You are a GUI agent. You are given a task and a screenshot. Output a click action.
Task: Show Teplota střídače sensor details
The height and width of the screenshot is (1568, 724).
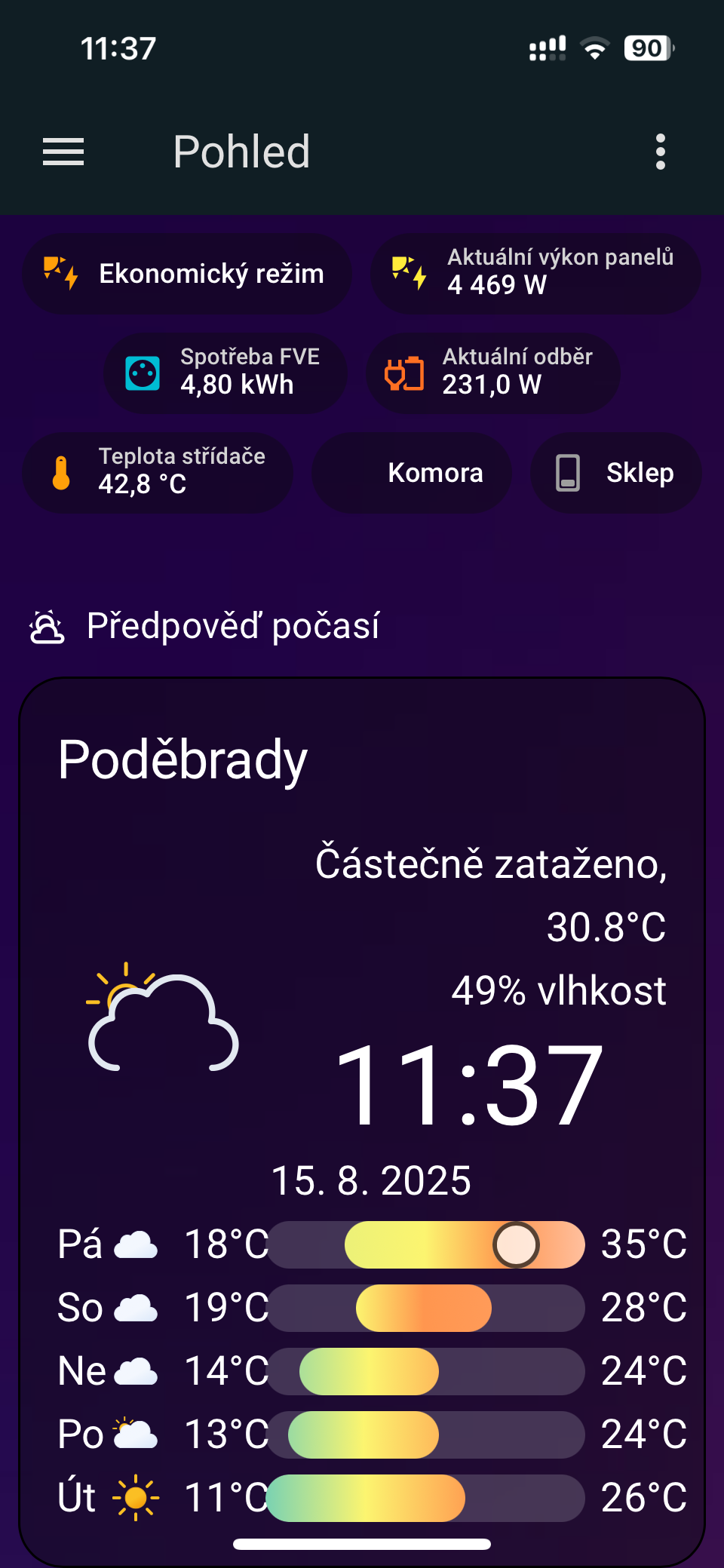pyautogui.click(x=158, y=473)
